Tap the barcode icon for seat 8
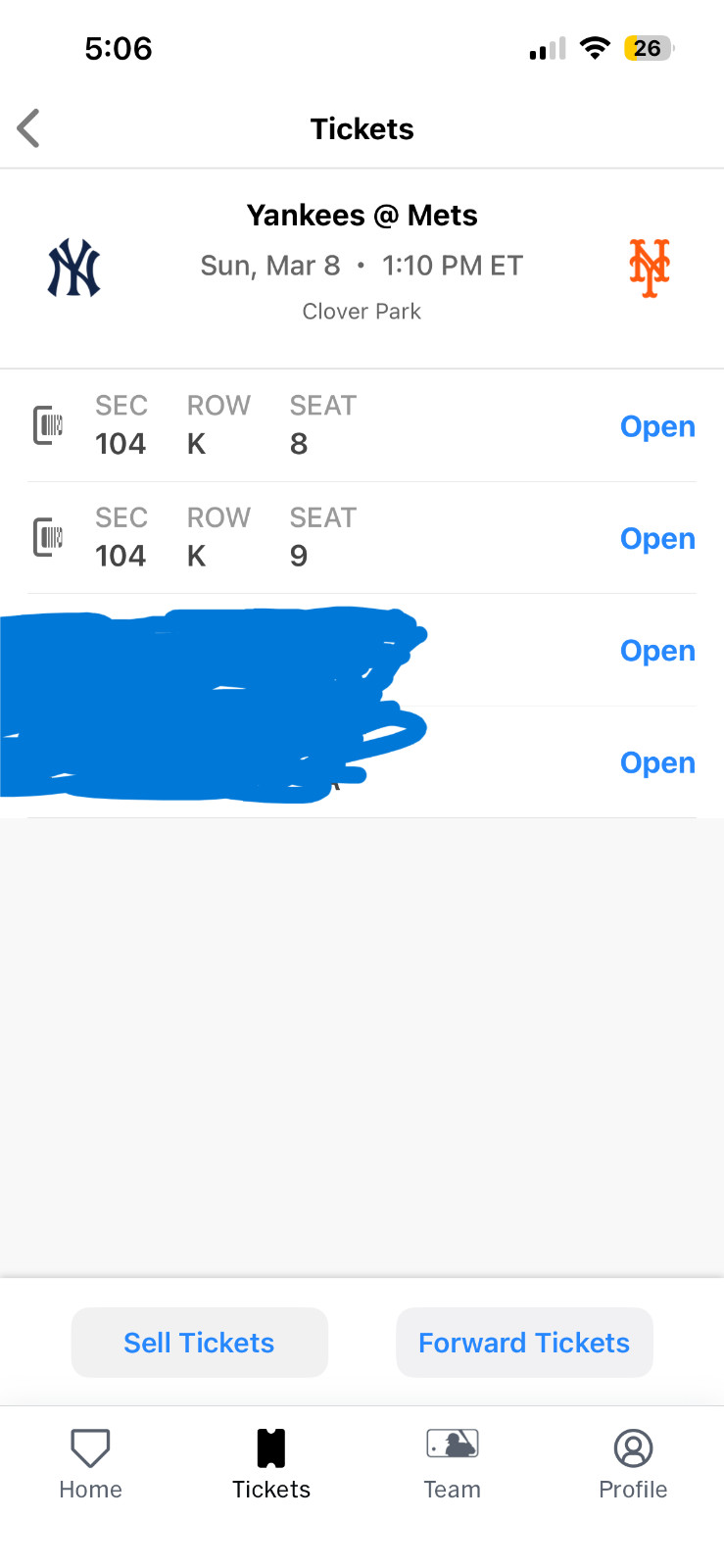Image resolution: width=724 pixels, height=1568 pixels. click(49, 424)
